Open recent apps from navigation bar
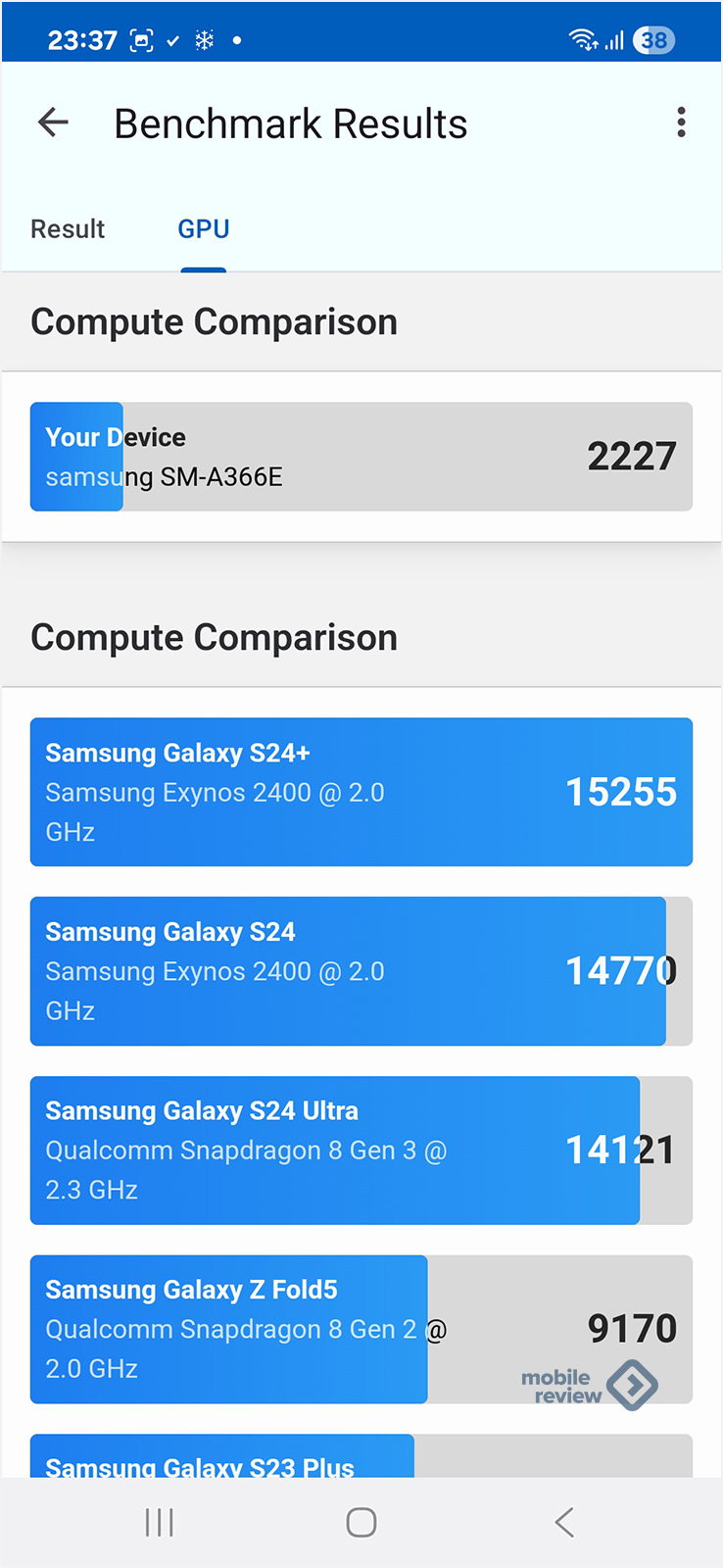Image resolution: width=723 pixels, height=1568 pixels. tap(159, 1522)
